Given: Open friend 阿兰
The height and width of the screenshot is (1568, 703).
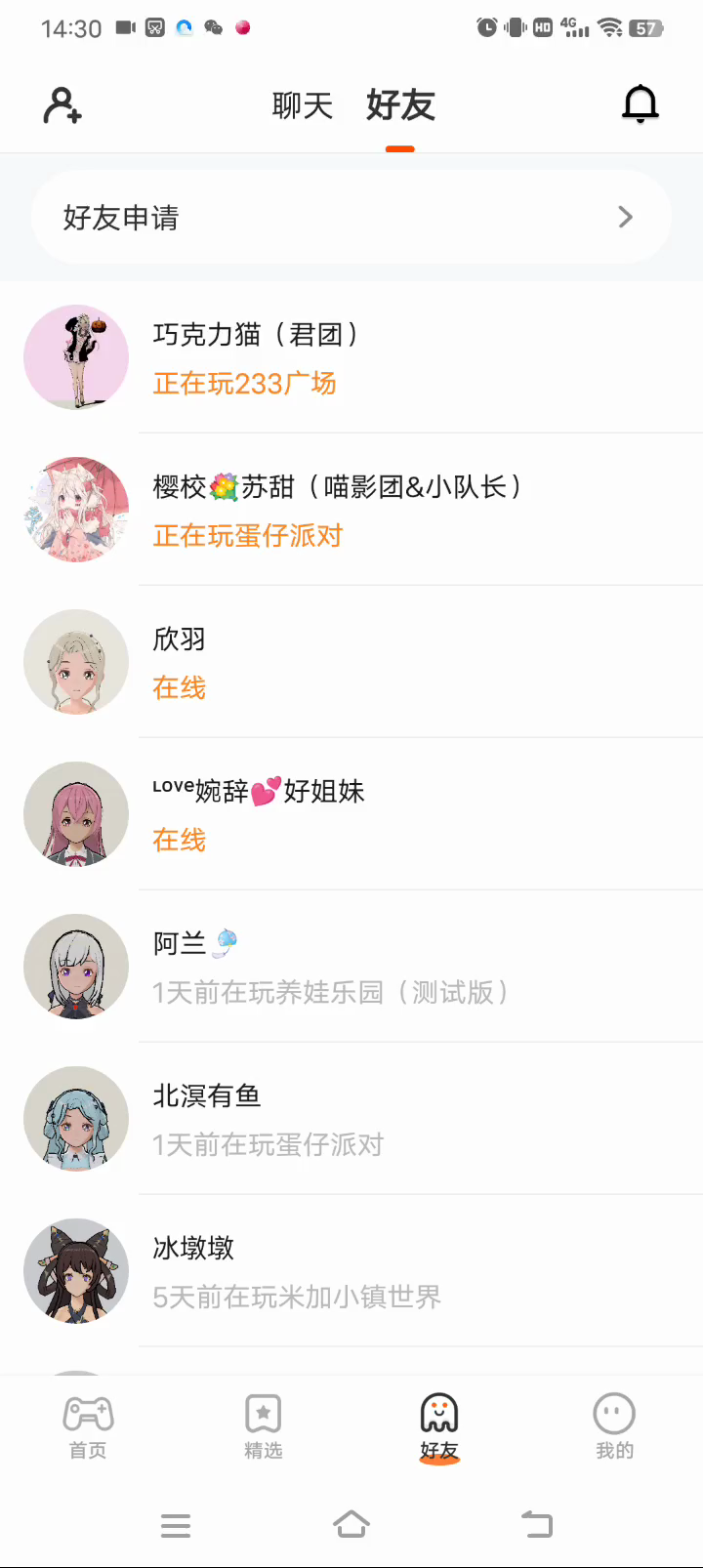Looking at the screenshot, I should point(351,967).
